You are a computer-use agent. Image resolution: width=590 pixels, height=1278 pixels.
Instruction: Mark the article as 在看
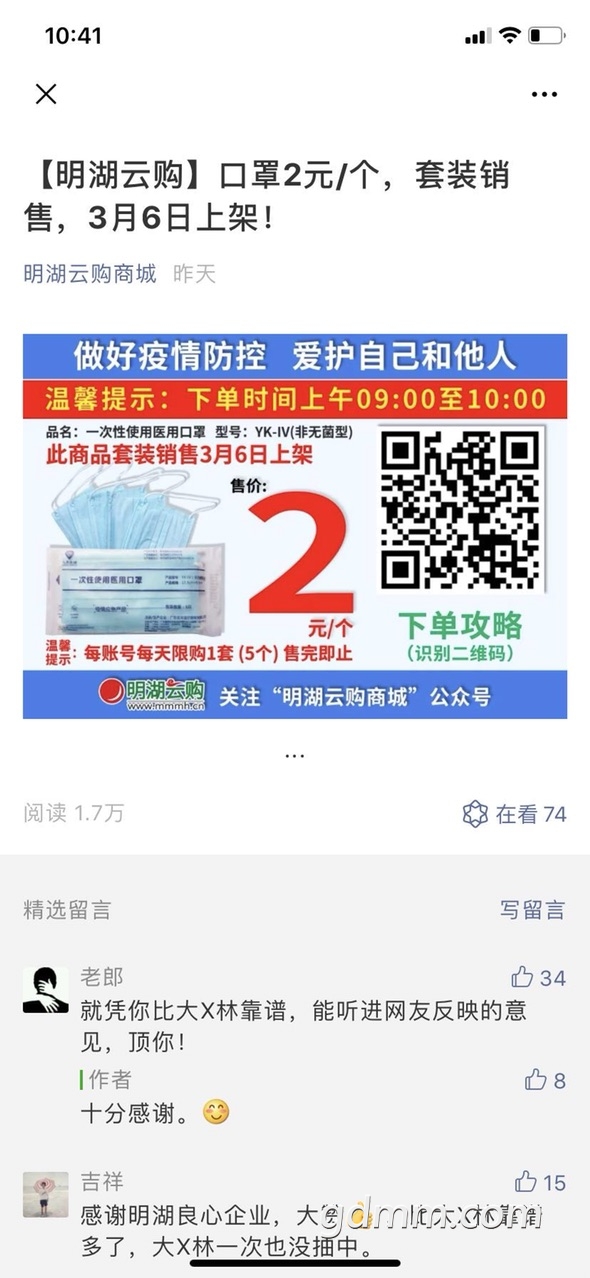pos(515,814)
